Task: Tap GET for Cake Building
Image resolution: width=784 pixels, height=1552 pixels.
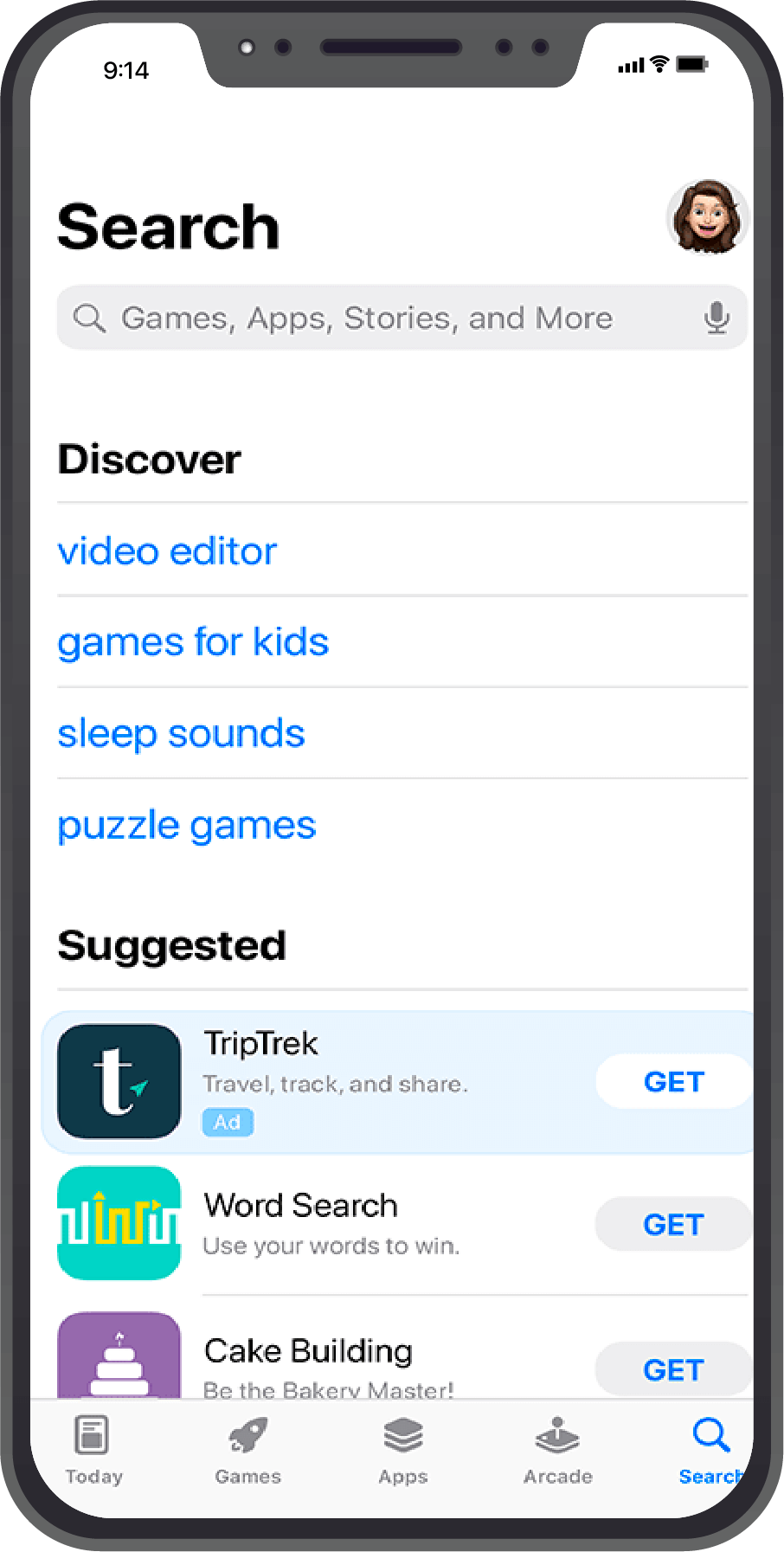Action: tap(673, 1368)
